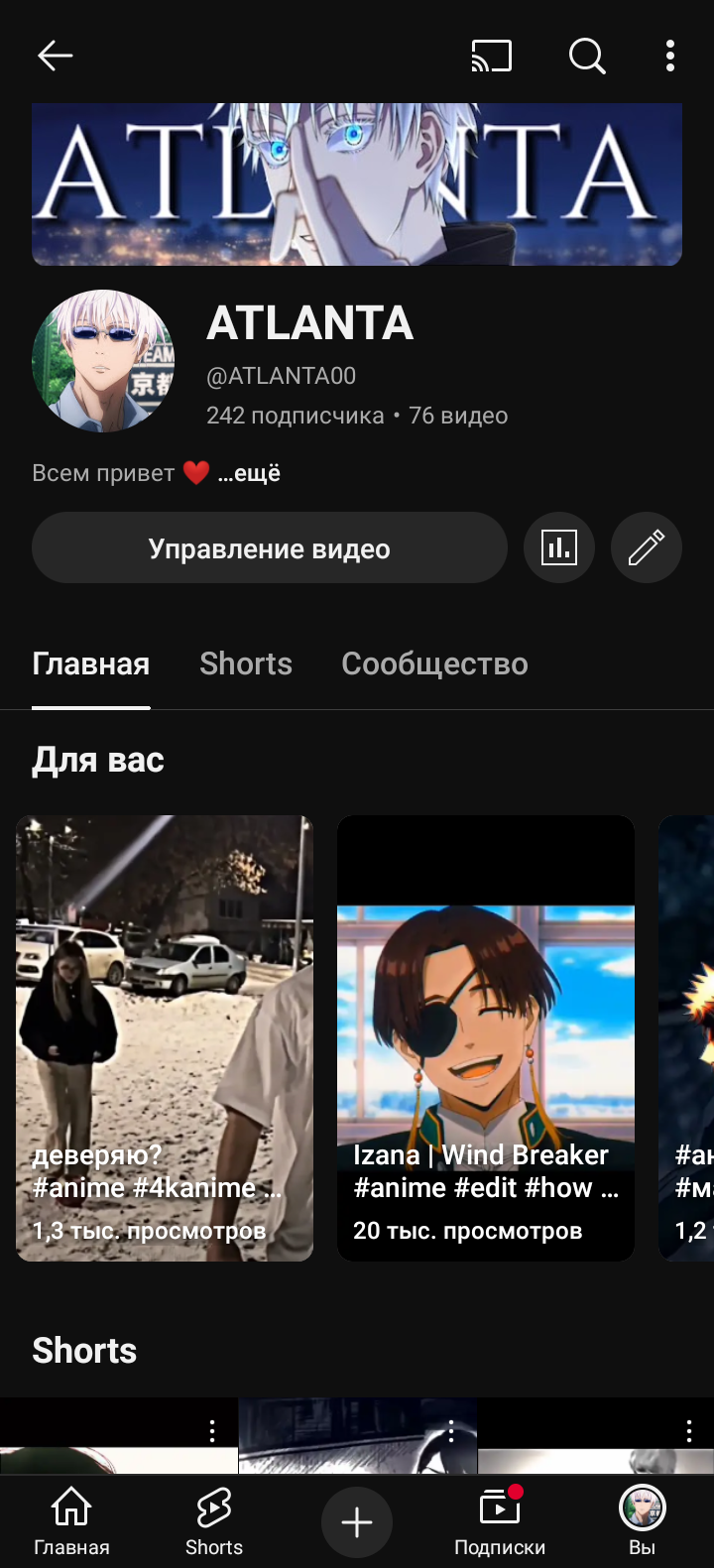
Task: Switch to the Shorts channel tab
Action: pos(245,663)
